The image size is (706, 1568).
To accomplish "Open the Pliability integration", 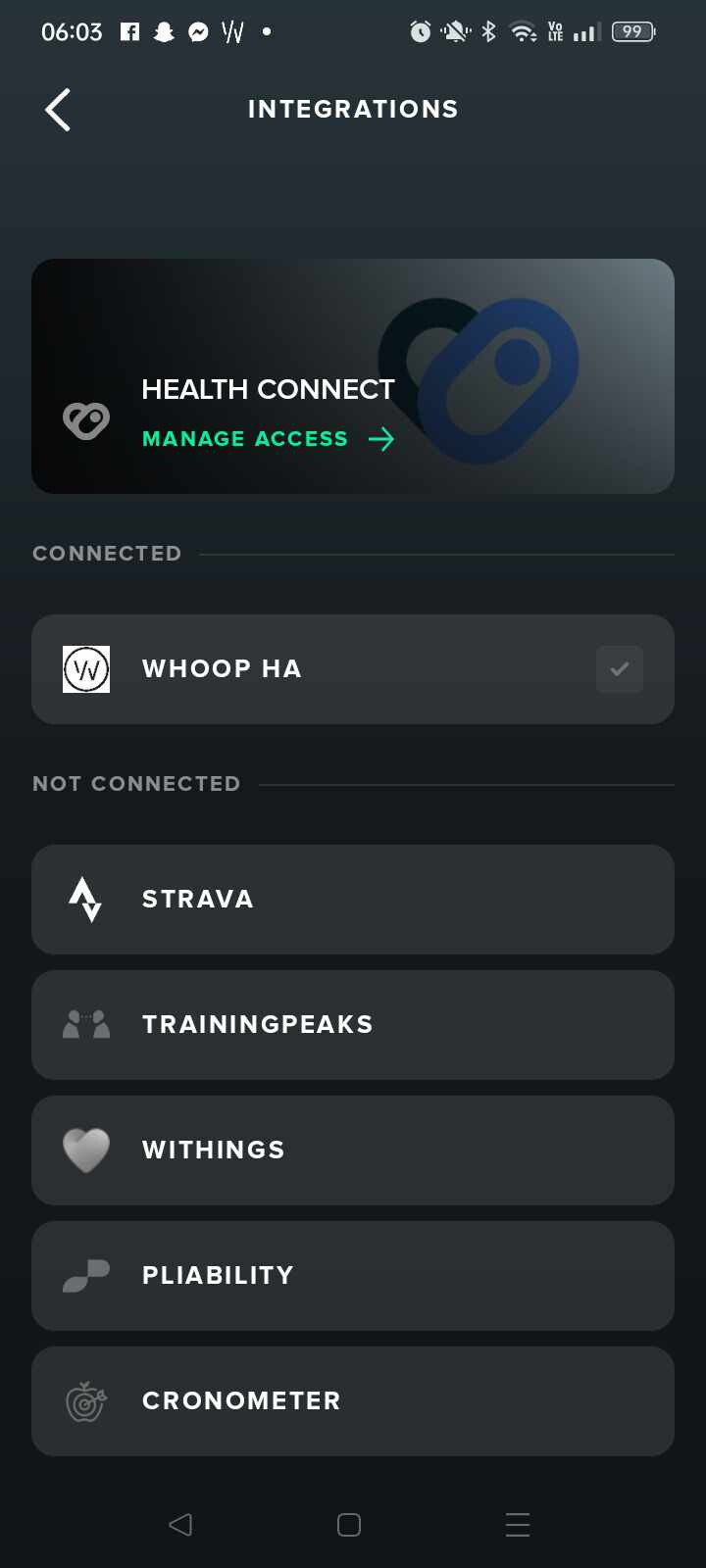I will (x=353, y=1276).
